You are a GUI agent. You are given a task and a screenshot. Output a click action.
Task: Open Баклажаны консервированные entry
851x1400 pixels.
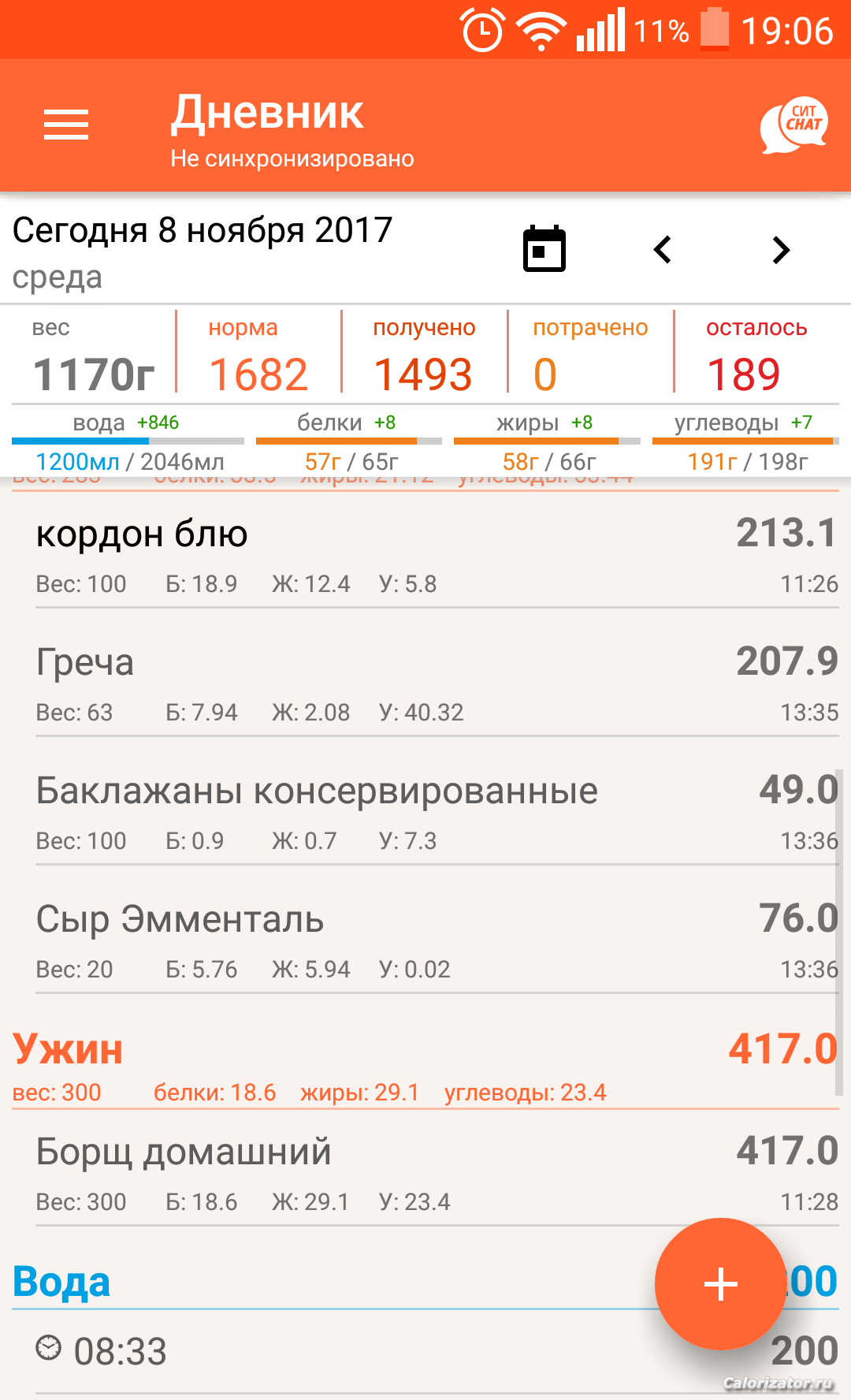(x=437, y=811)
